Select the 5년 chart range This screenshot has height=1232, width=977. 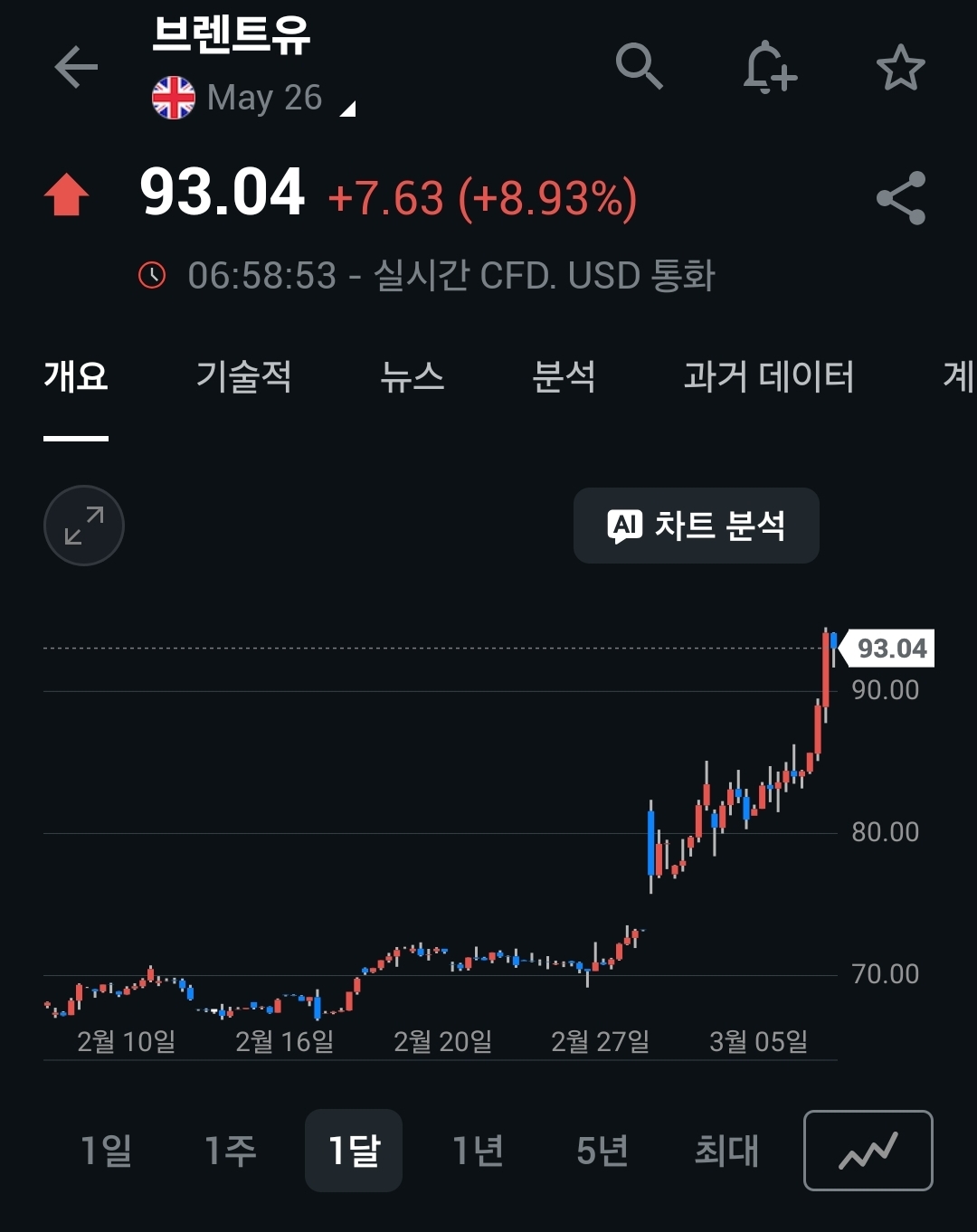[602, 1151]
